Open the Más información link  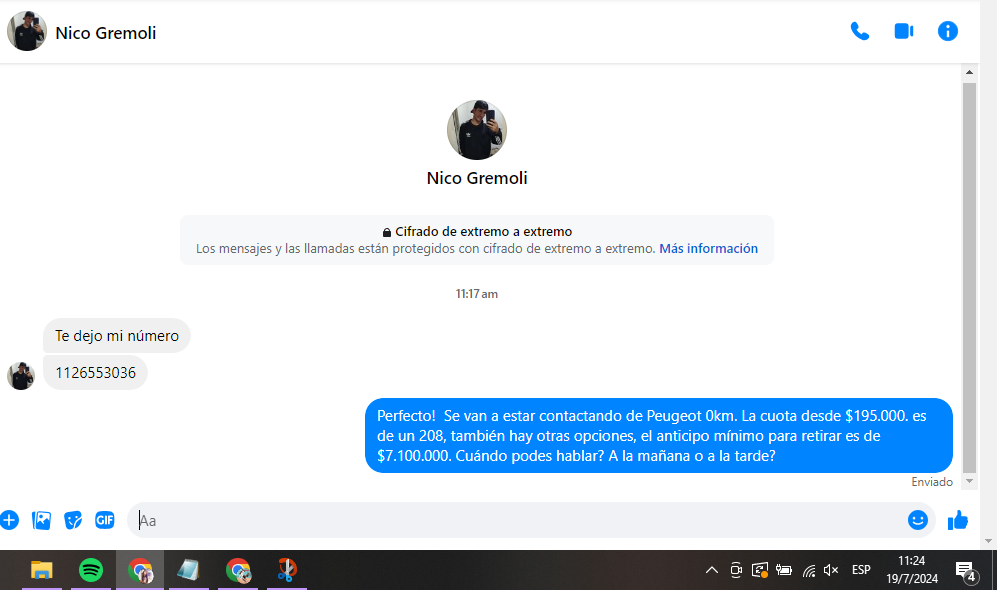pos(708,248)
